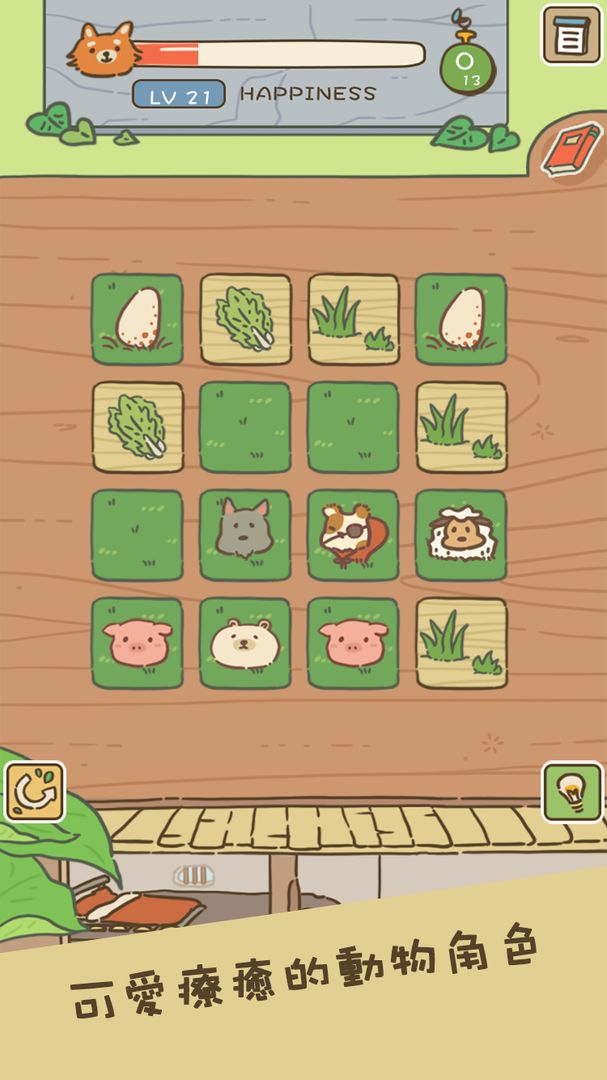Select the white bear tile
The height and width of the screenshot is (1080, 607).
pyautogui.click(x=245, y=643)
